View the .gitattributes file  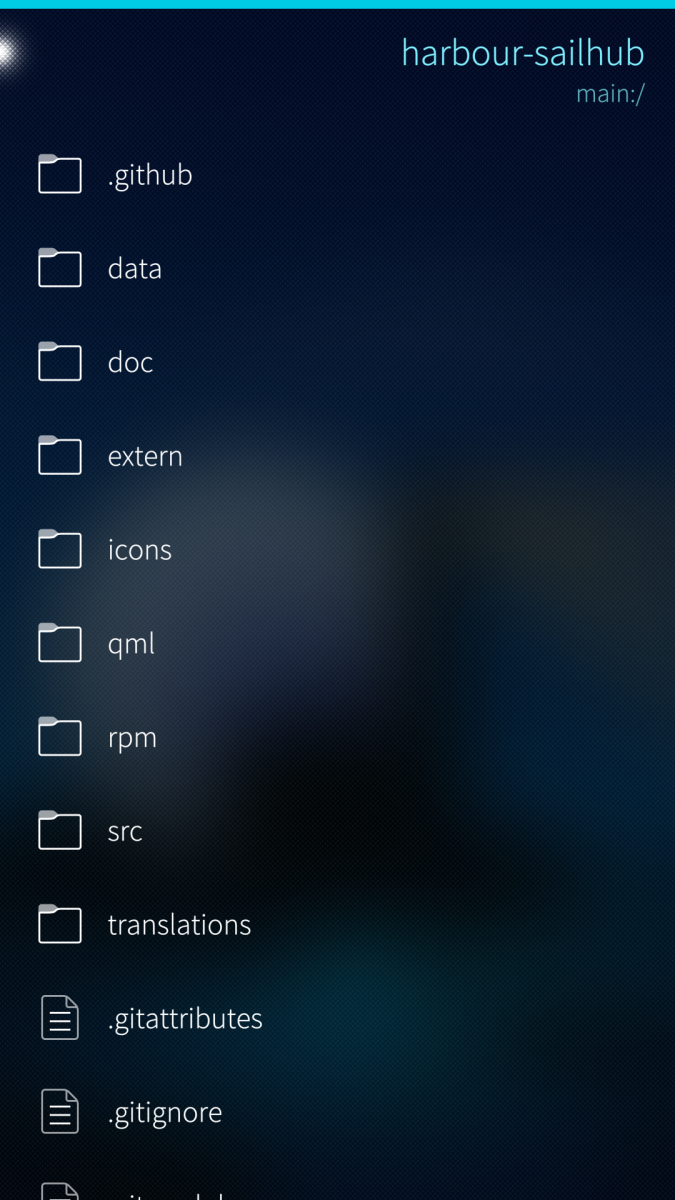pyautogui.click(x=185, y=1019)
